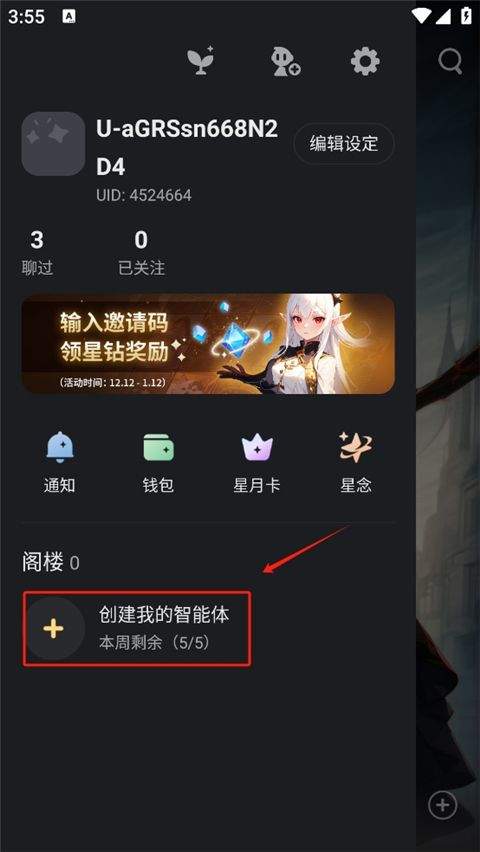Viewport: 480px width, 852px height.
Task: Open the profile avatar
Action: point(53,143)
